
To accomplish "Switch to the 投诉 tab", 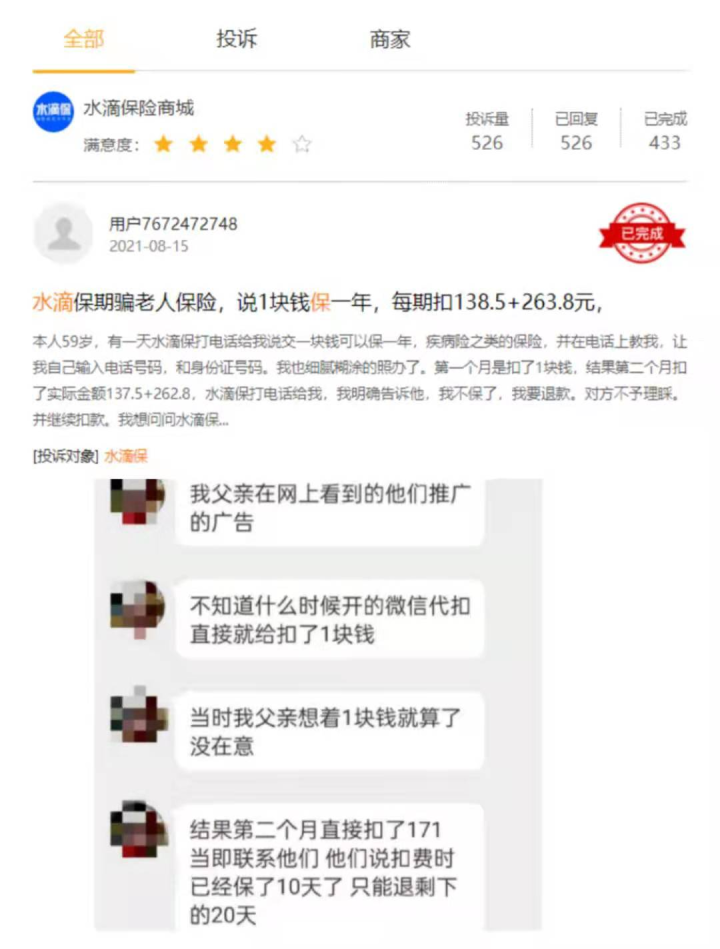I will [237, 40].
